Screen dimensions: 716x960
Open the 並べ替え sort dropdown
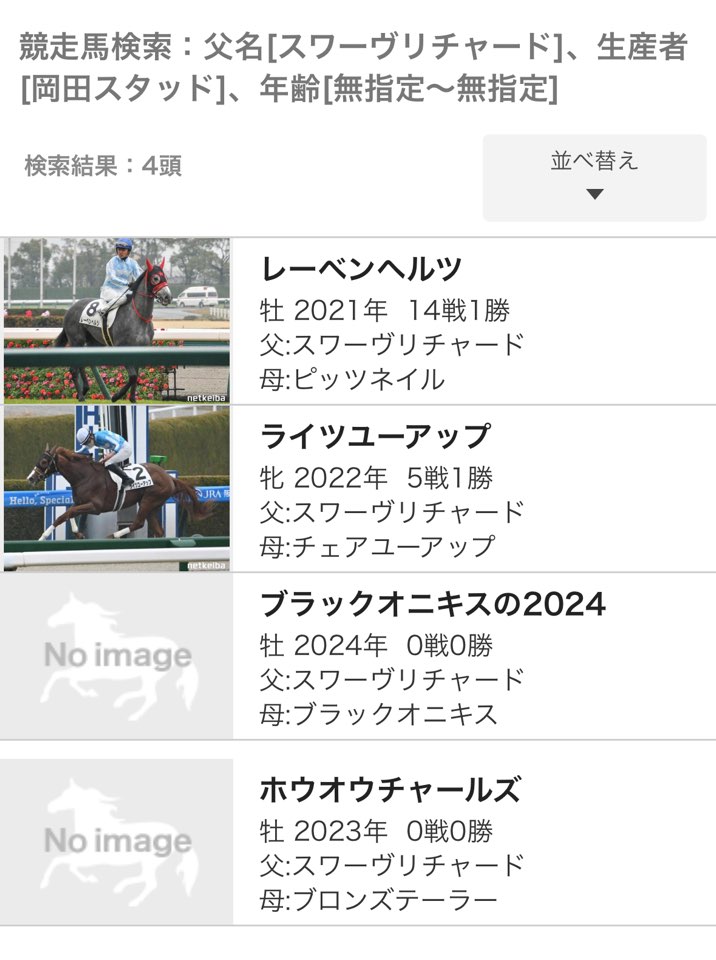pos(594,177)
